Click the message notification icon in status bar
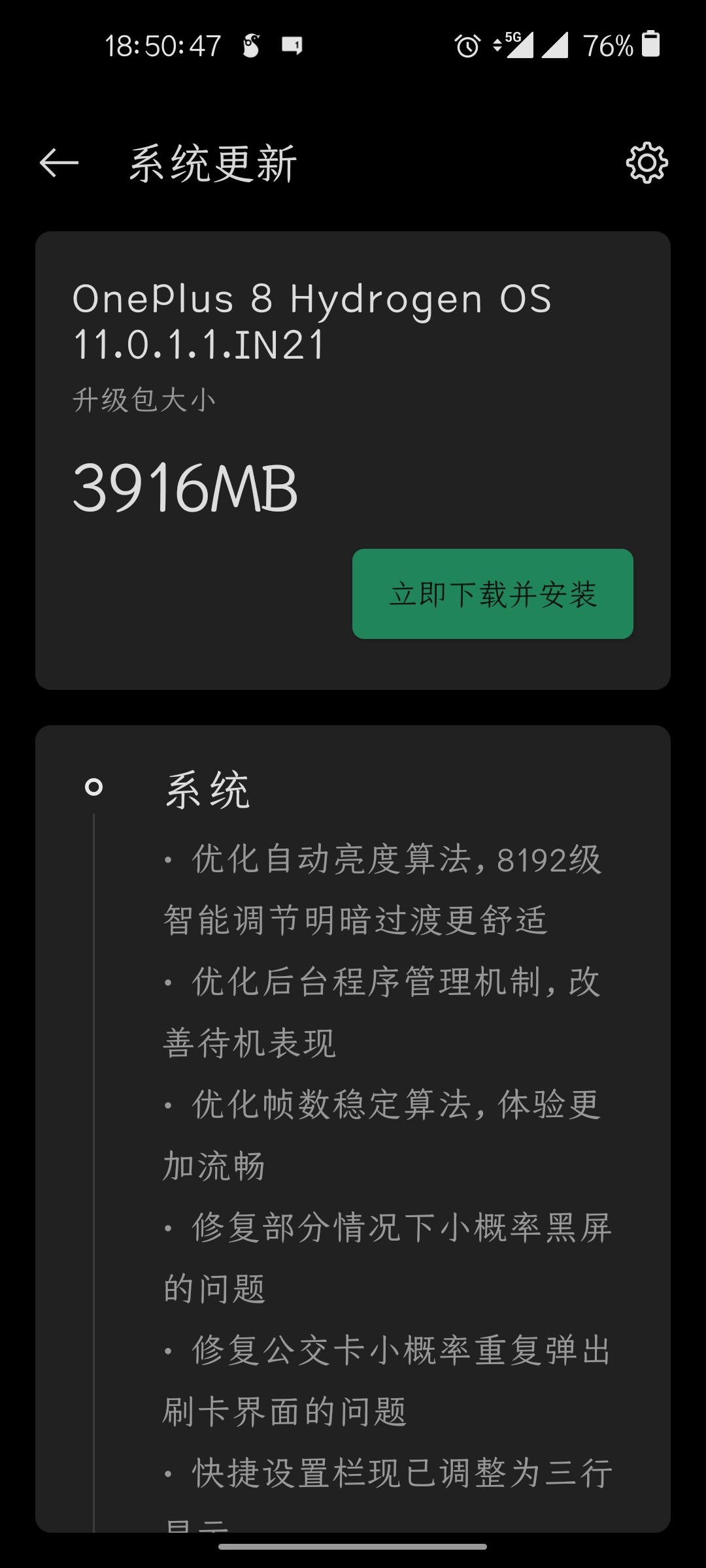706x1568 pixels. tap(292, 46)
